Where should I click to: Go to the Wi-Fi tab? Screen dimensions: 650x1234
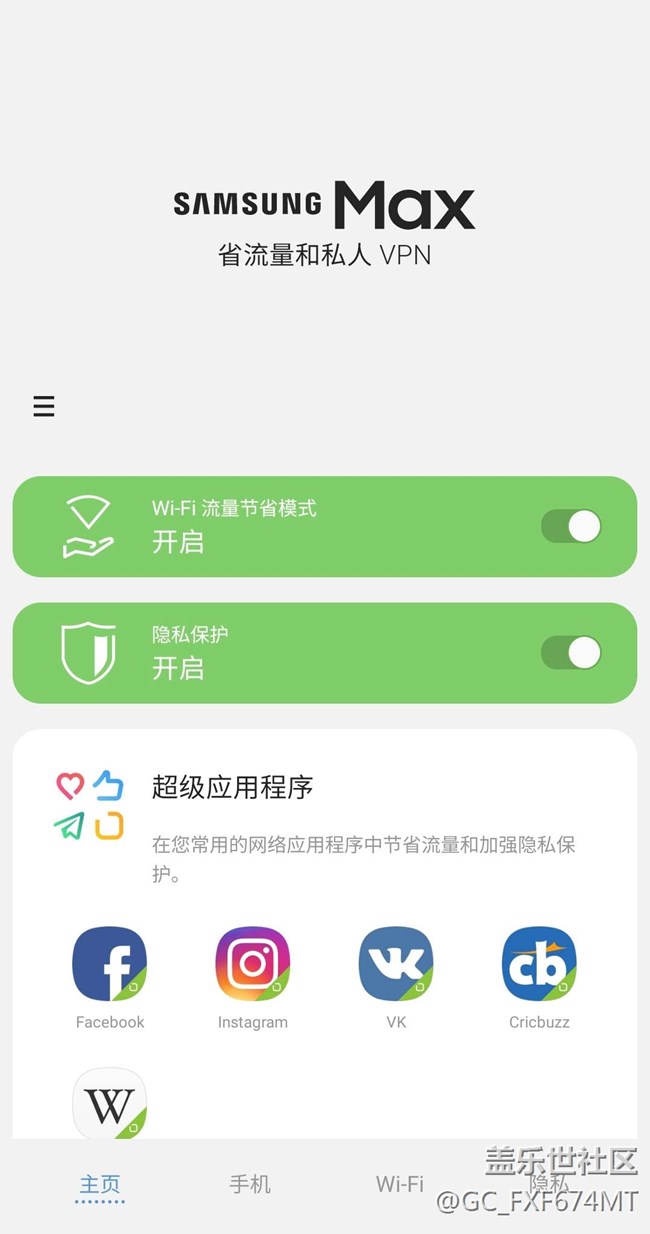click(400, 1184)
